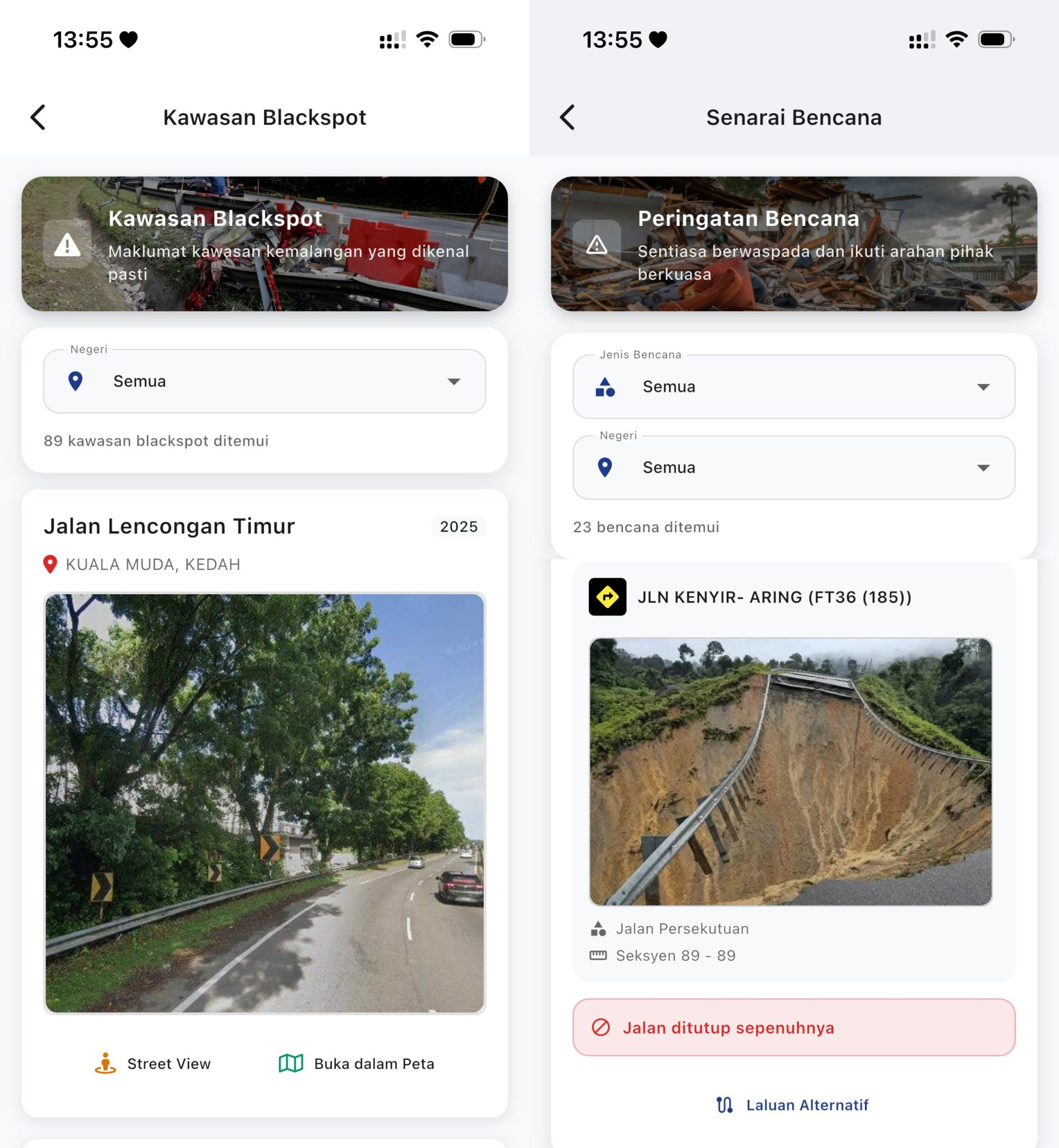Tap Buka dalam Peta
1059x1148 pixels.
357,1064
